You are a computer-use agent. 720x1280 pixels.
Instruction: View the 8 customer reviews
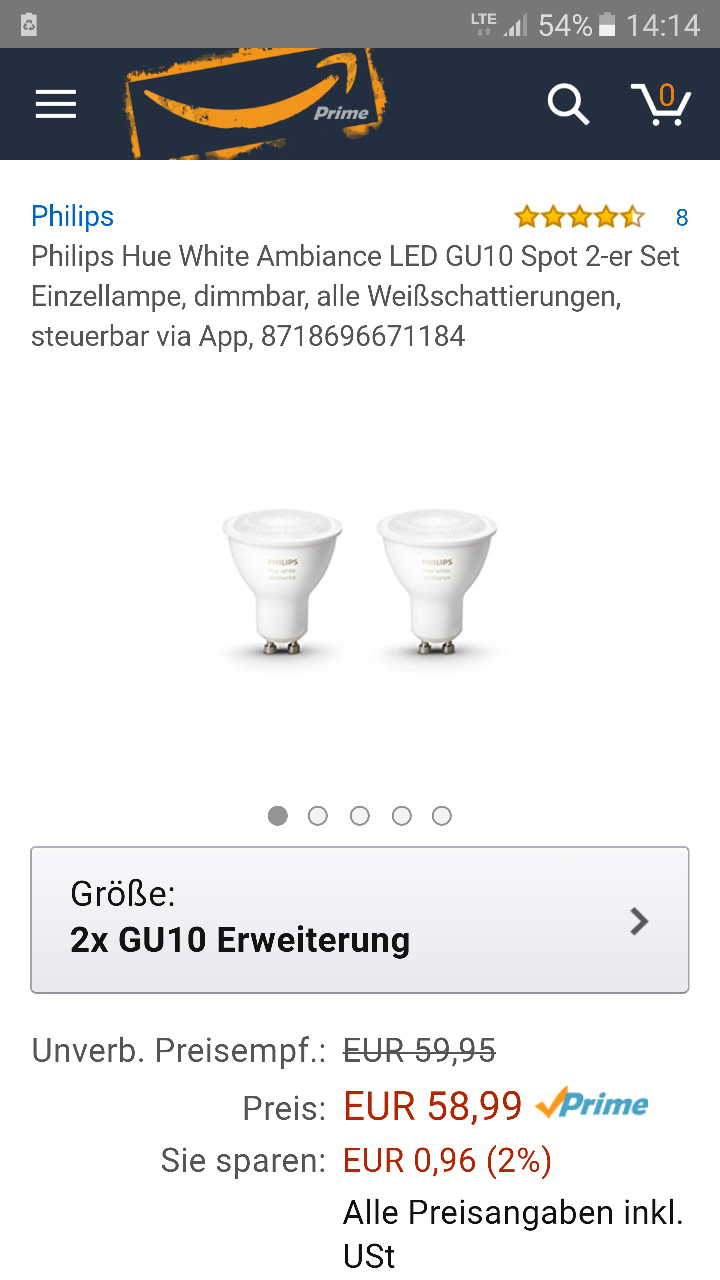click(681, 217)
